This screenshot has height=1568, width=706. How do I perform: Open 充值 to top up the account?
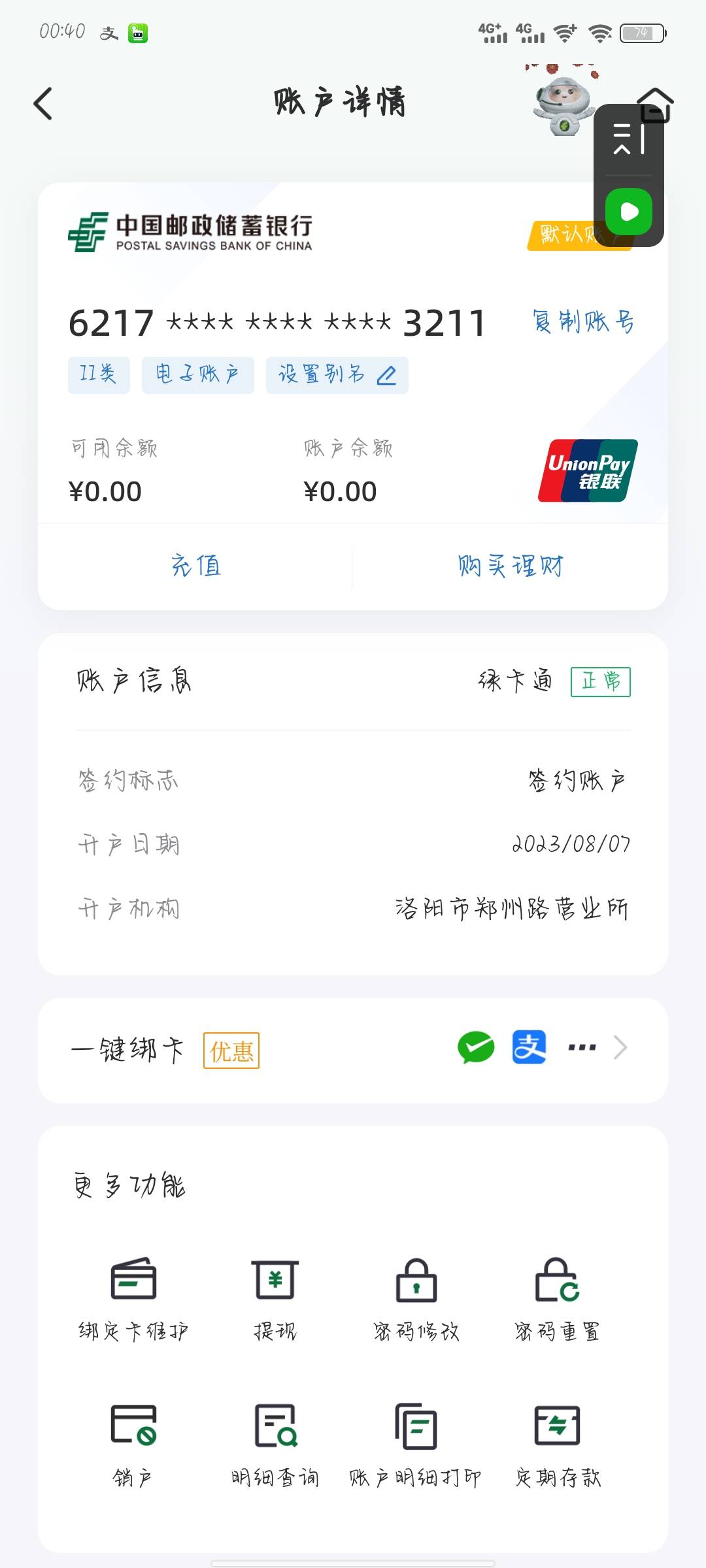pos(195,566)
